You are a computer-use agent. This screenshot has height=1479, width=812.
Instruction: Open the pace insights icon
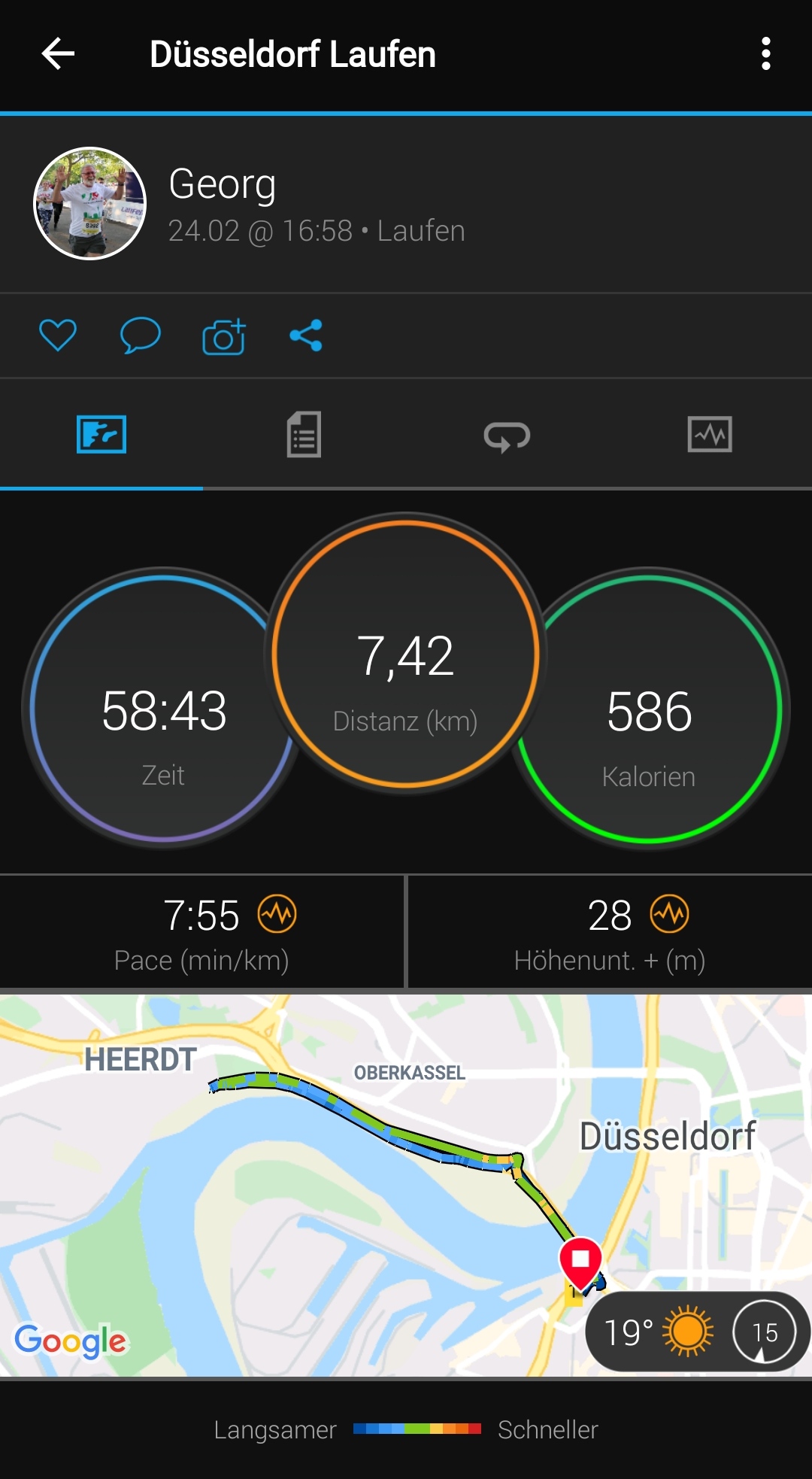[x=277, y=914]
